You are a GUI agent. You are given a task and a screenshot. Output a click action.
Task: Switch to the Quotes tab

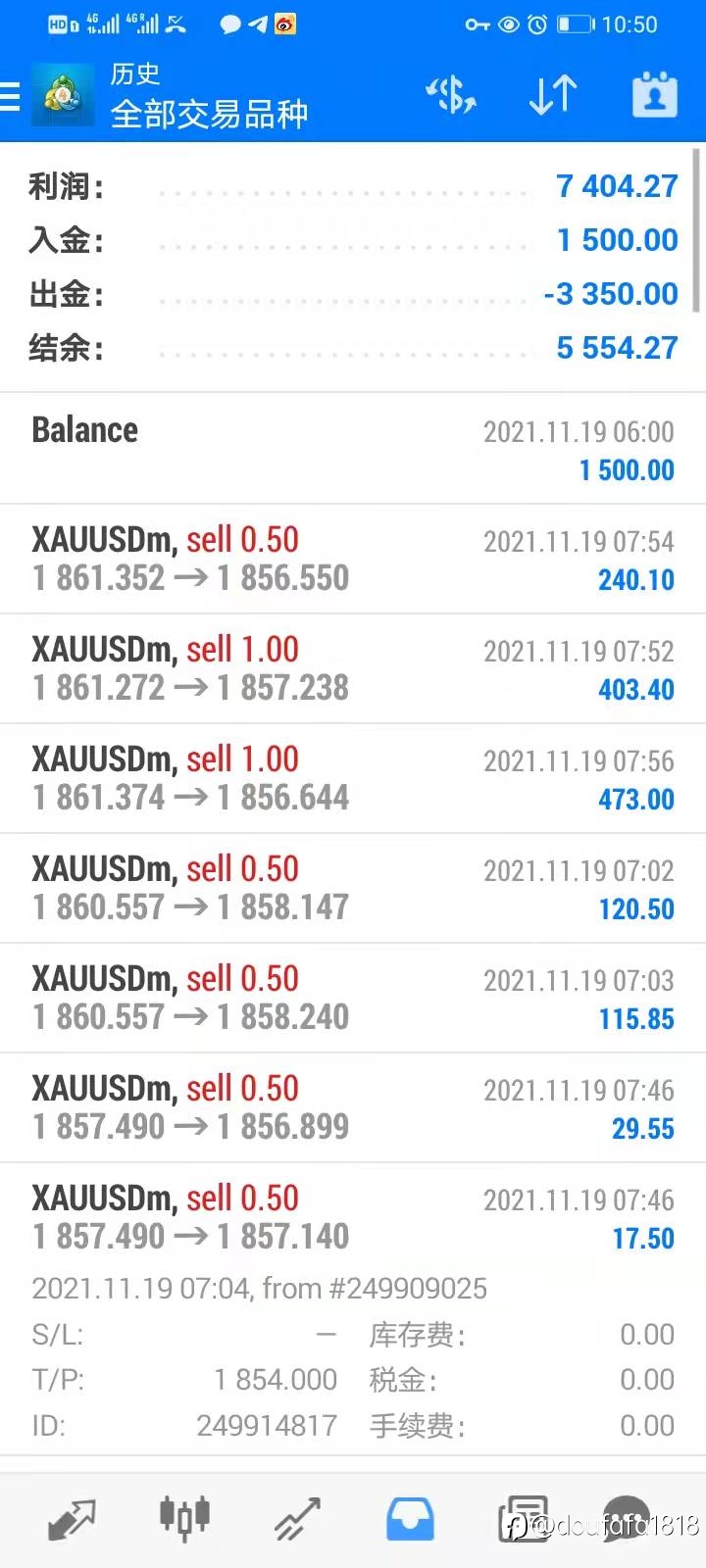[x=72, y=1519]
